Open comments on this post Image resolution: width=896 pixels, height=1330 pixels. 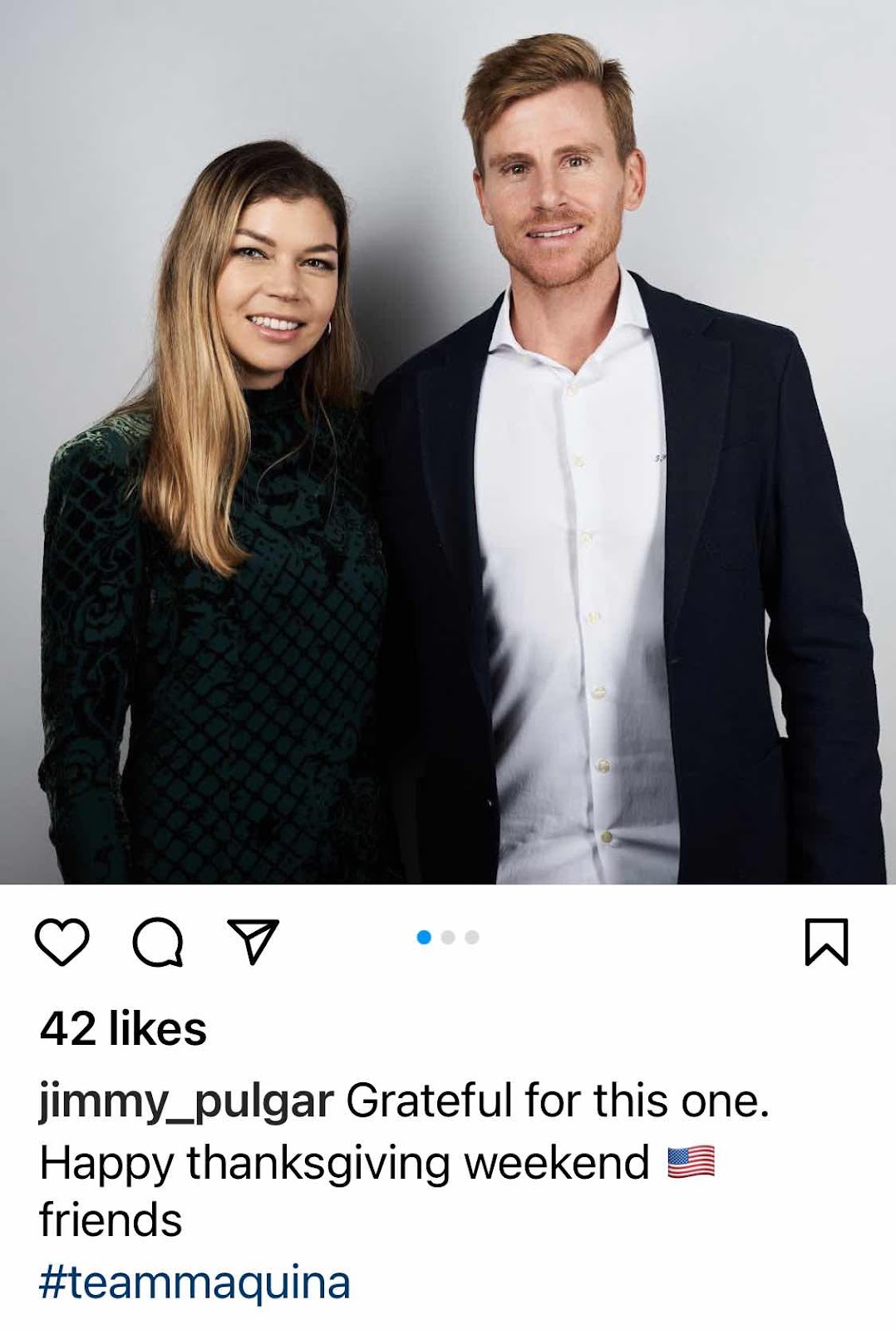158,942
